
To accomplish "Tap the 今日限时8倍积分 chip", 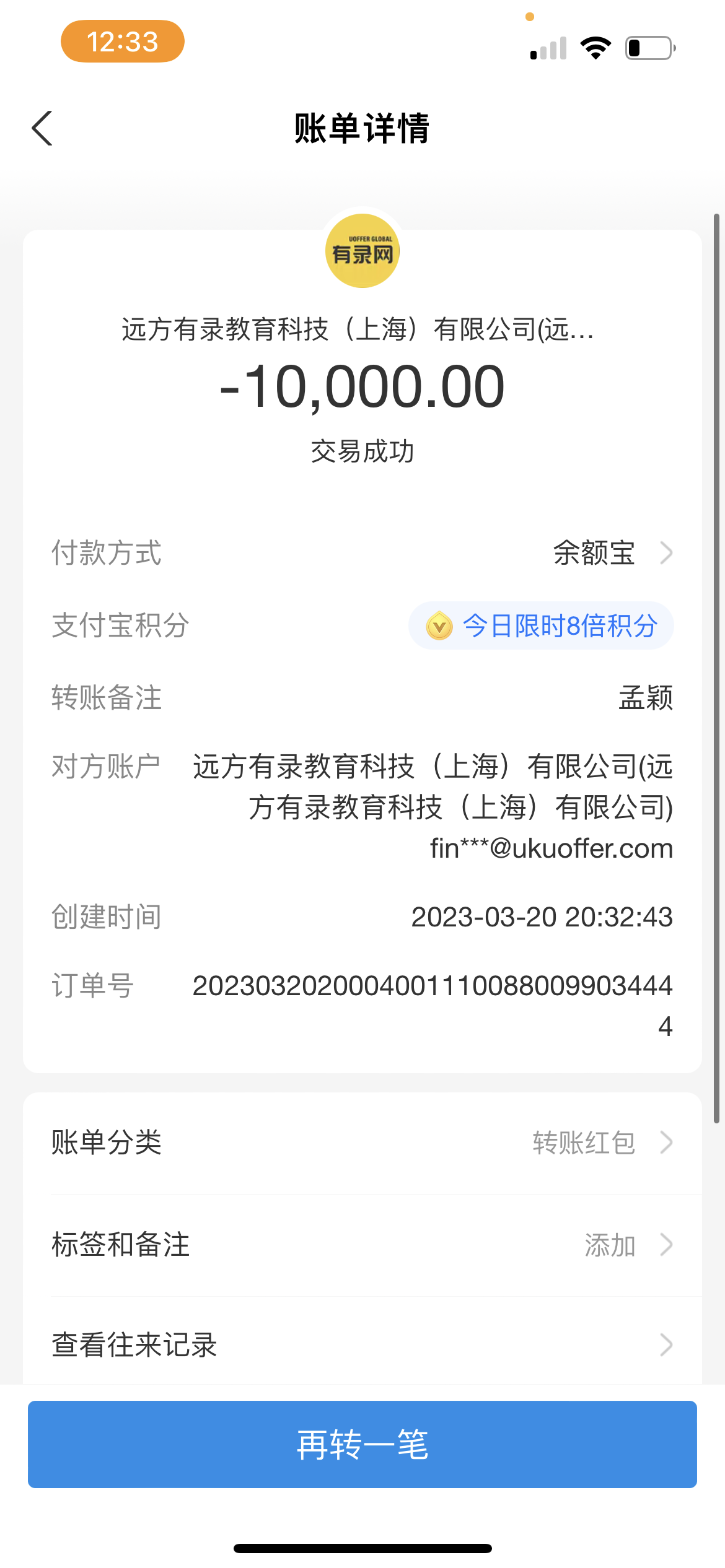I will pyautogui.click(x=541, y=625).
